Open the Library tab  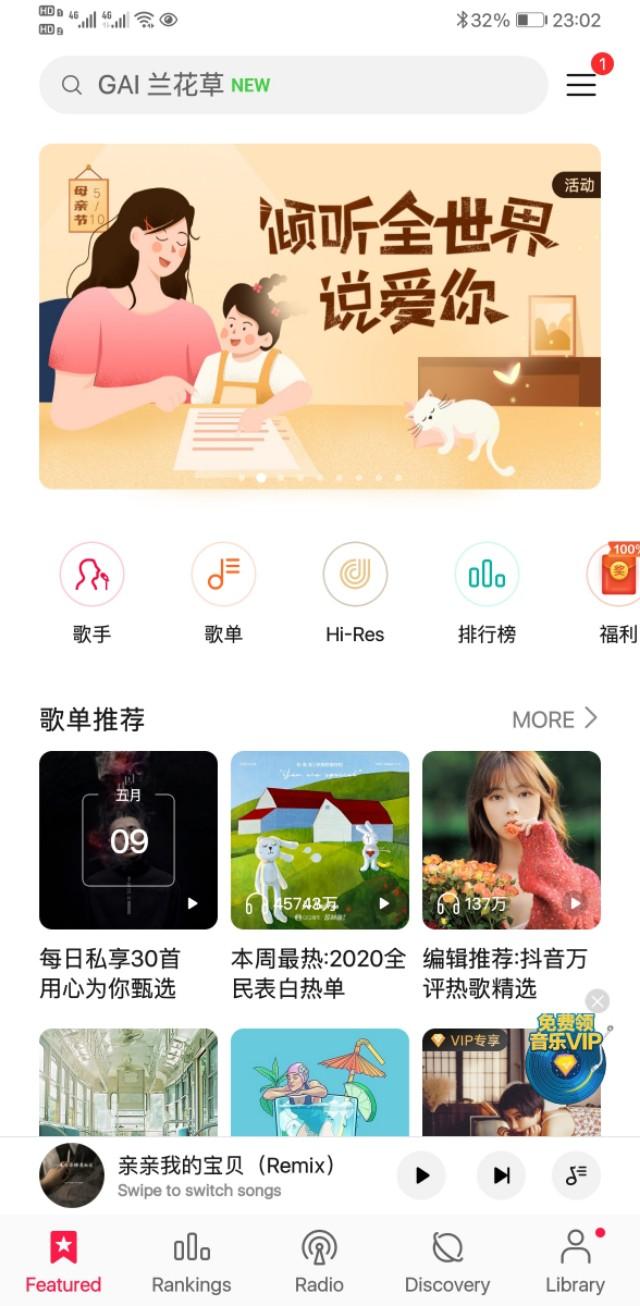click(575, 1262)
